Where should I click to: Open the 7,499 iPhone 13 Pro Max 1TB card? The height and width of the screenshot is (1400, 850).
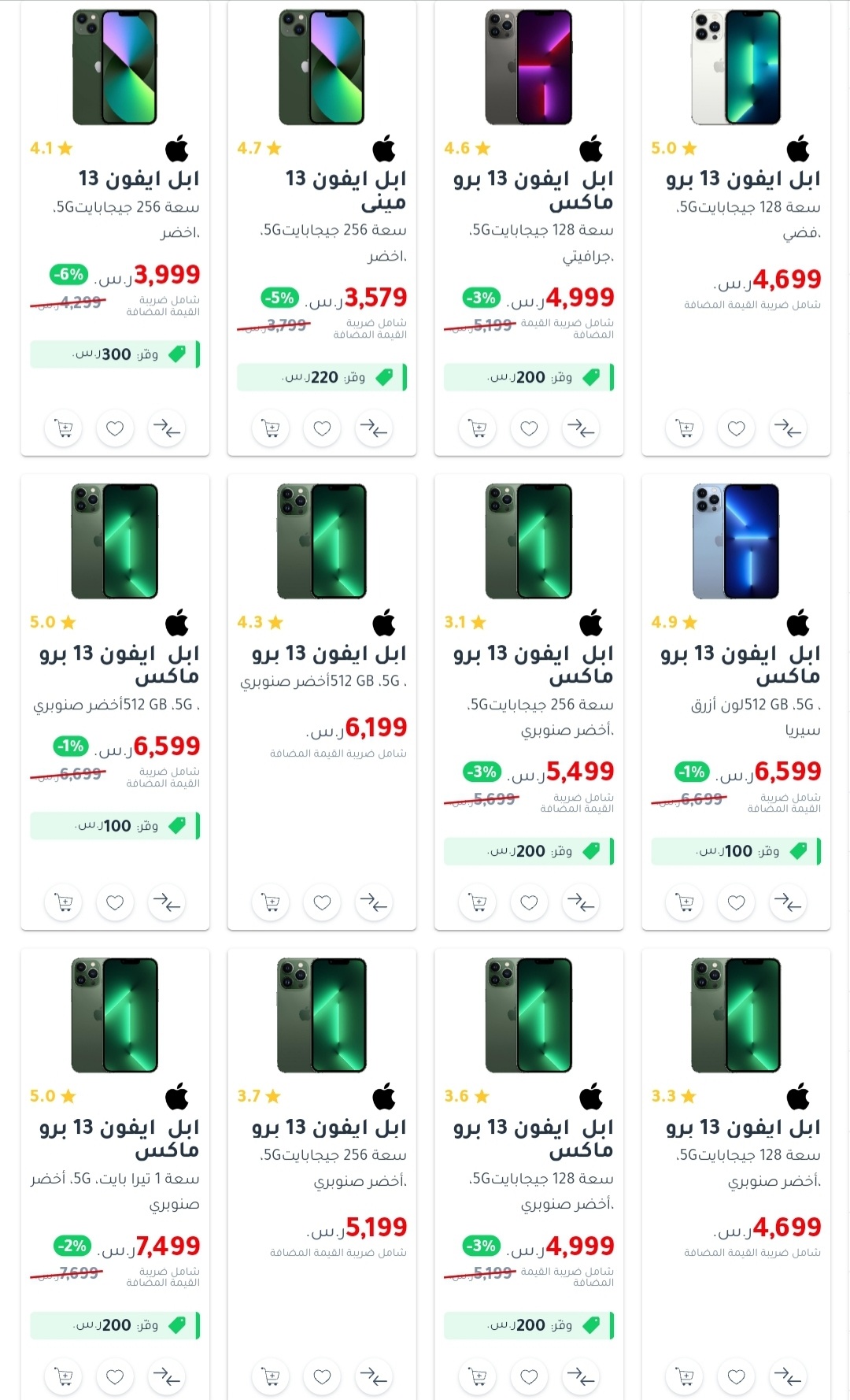(x=115, y=1174)
